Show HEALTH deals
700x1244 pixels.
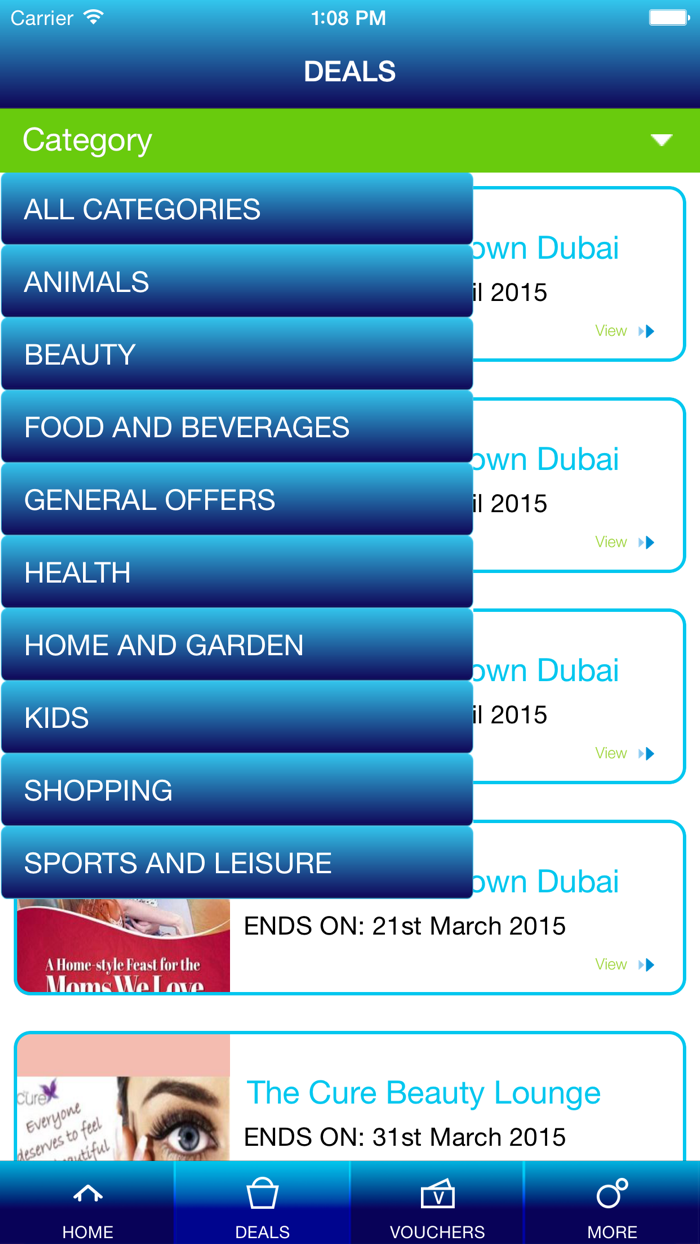237,573
